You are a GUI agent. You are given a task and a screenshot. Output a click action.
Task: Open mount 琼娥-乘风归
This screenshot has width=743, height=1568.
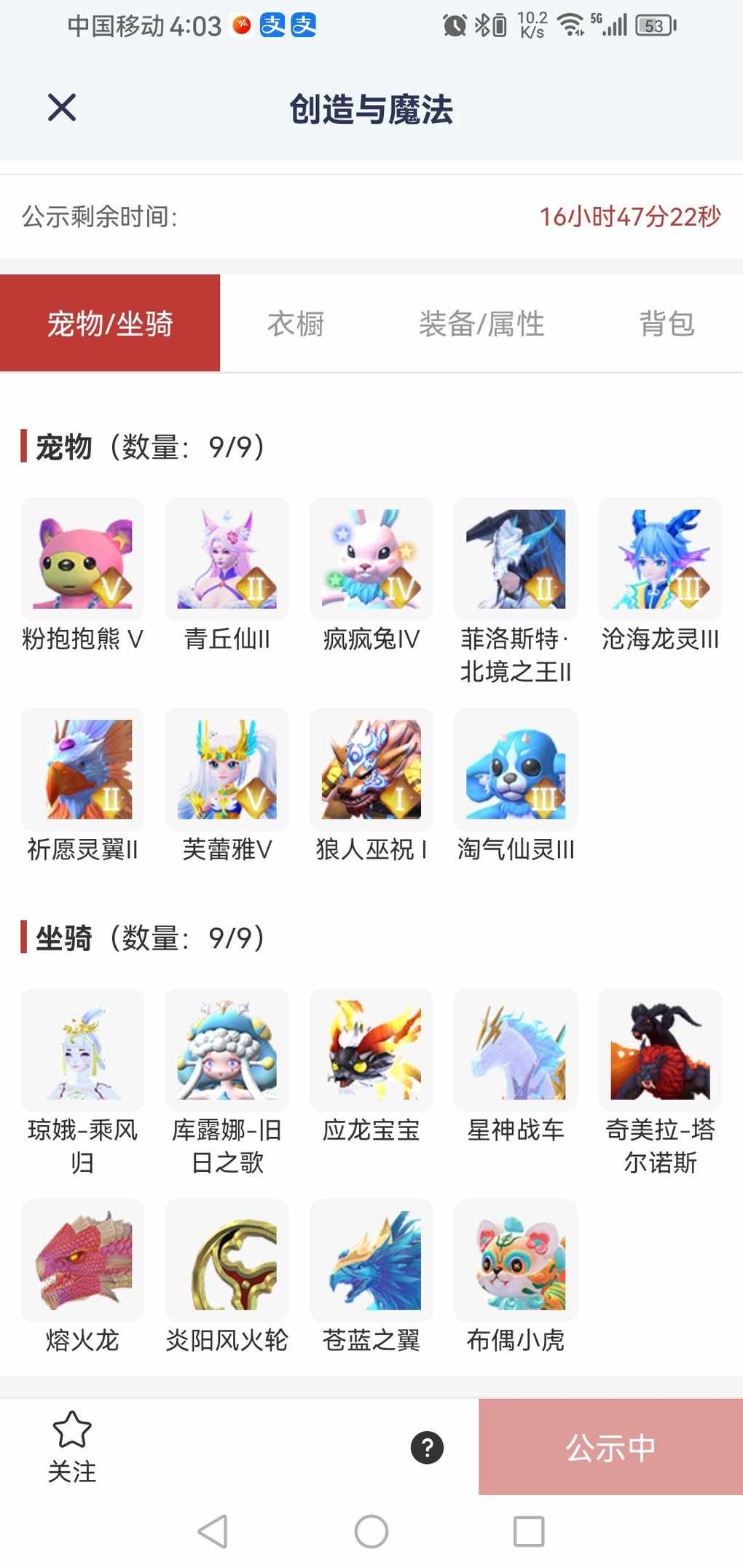click(82, 1050)
